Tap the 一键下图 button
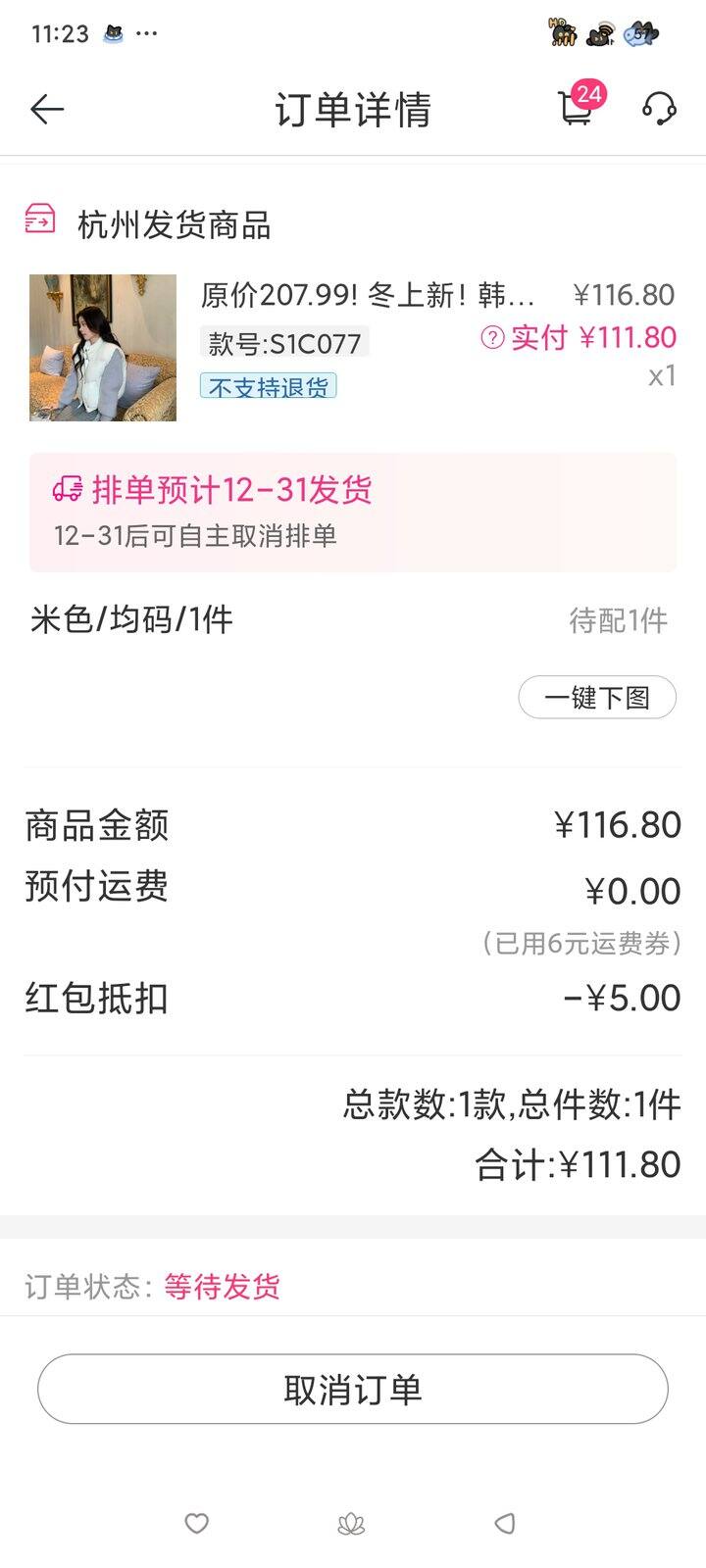The height and width of the screenshot is (1568, 706). point(597,698)
